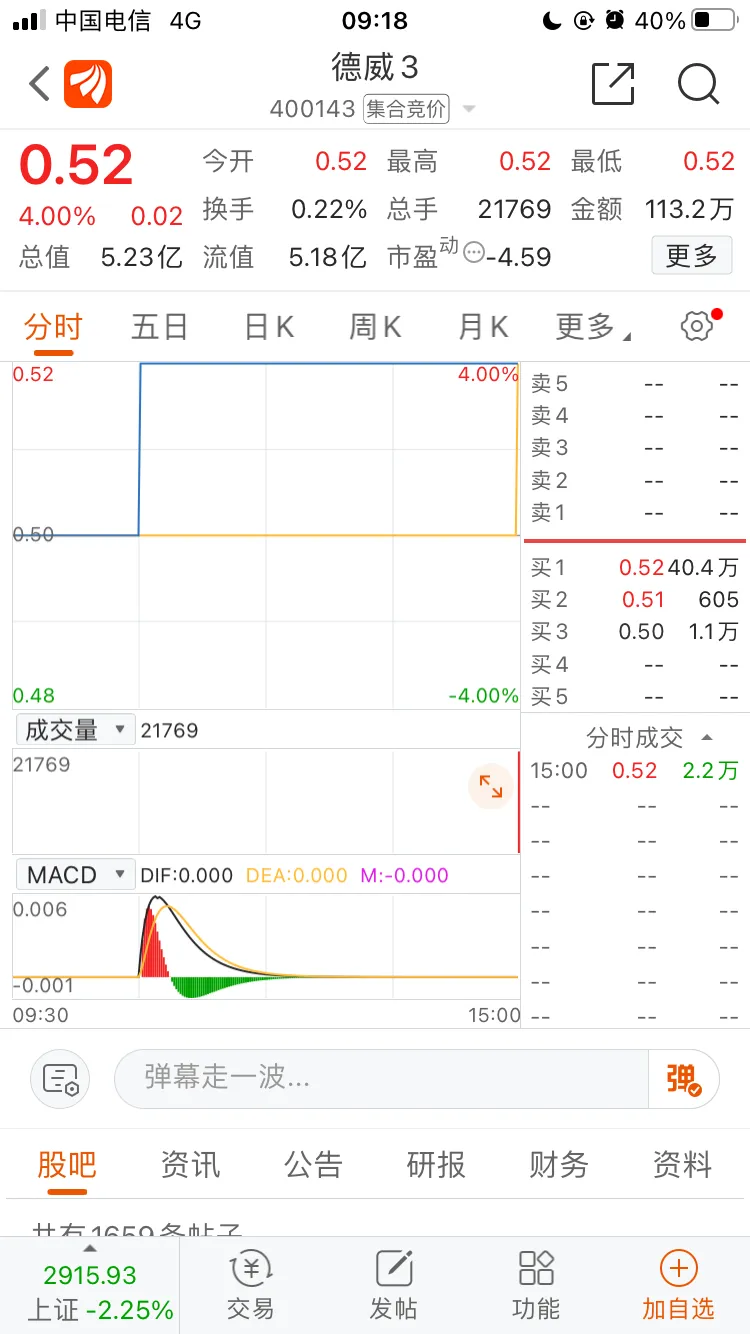Viewport: 750px width, 1334px height.
Task: Expand the 更多 chart period dropdown
Action: point(592,327)
